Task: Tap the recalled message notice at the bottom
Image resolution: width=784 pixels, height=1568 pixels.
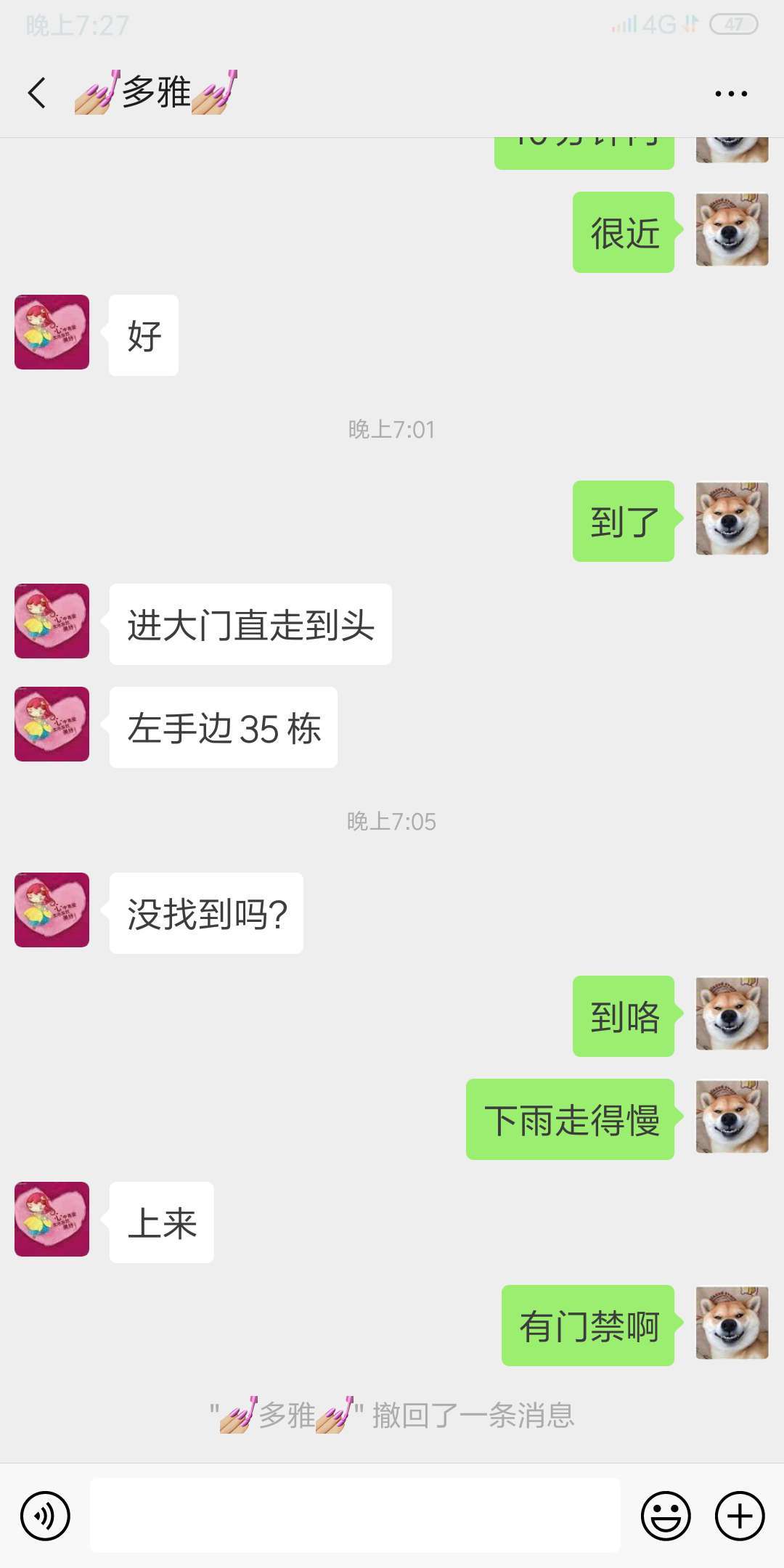Action: 392,1416
